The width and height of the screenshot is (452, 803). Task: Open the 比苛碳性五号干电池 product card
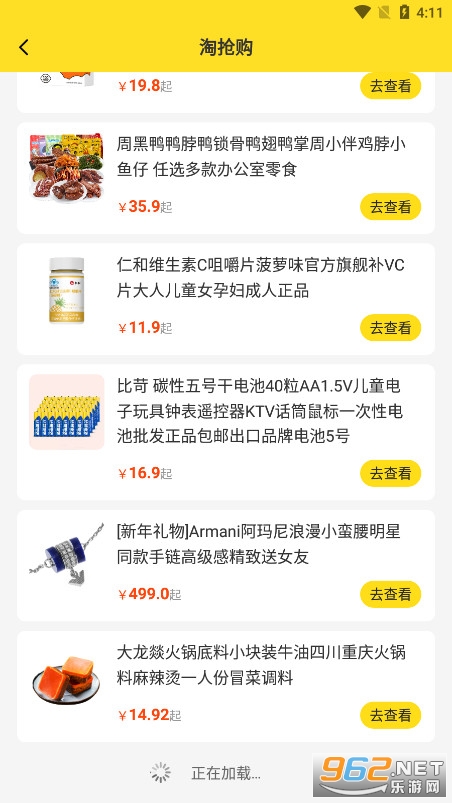226,432
